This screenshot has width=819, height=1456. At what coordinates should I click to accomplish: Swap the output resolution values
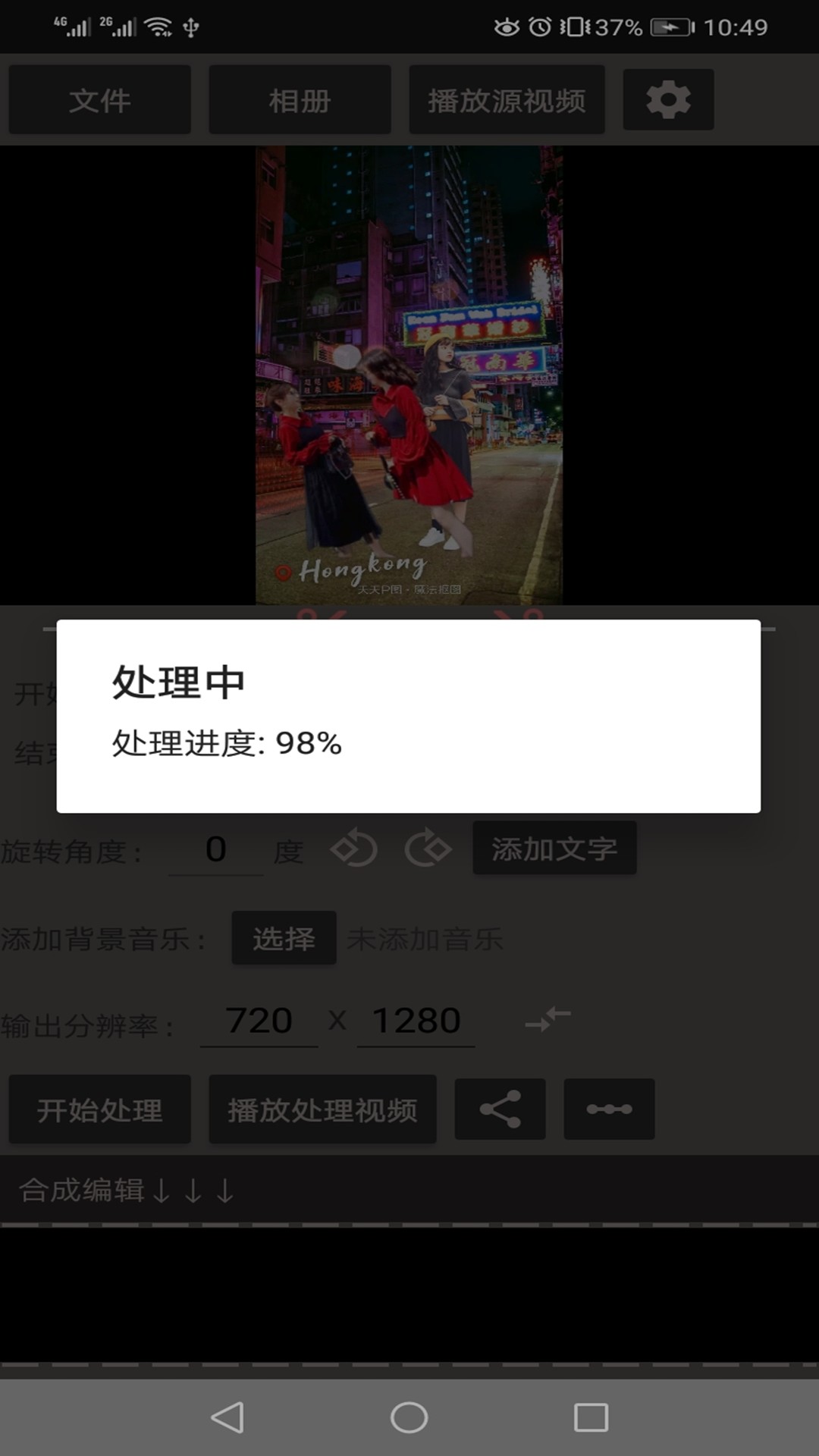click(548, 1019)
